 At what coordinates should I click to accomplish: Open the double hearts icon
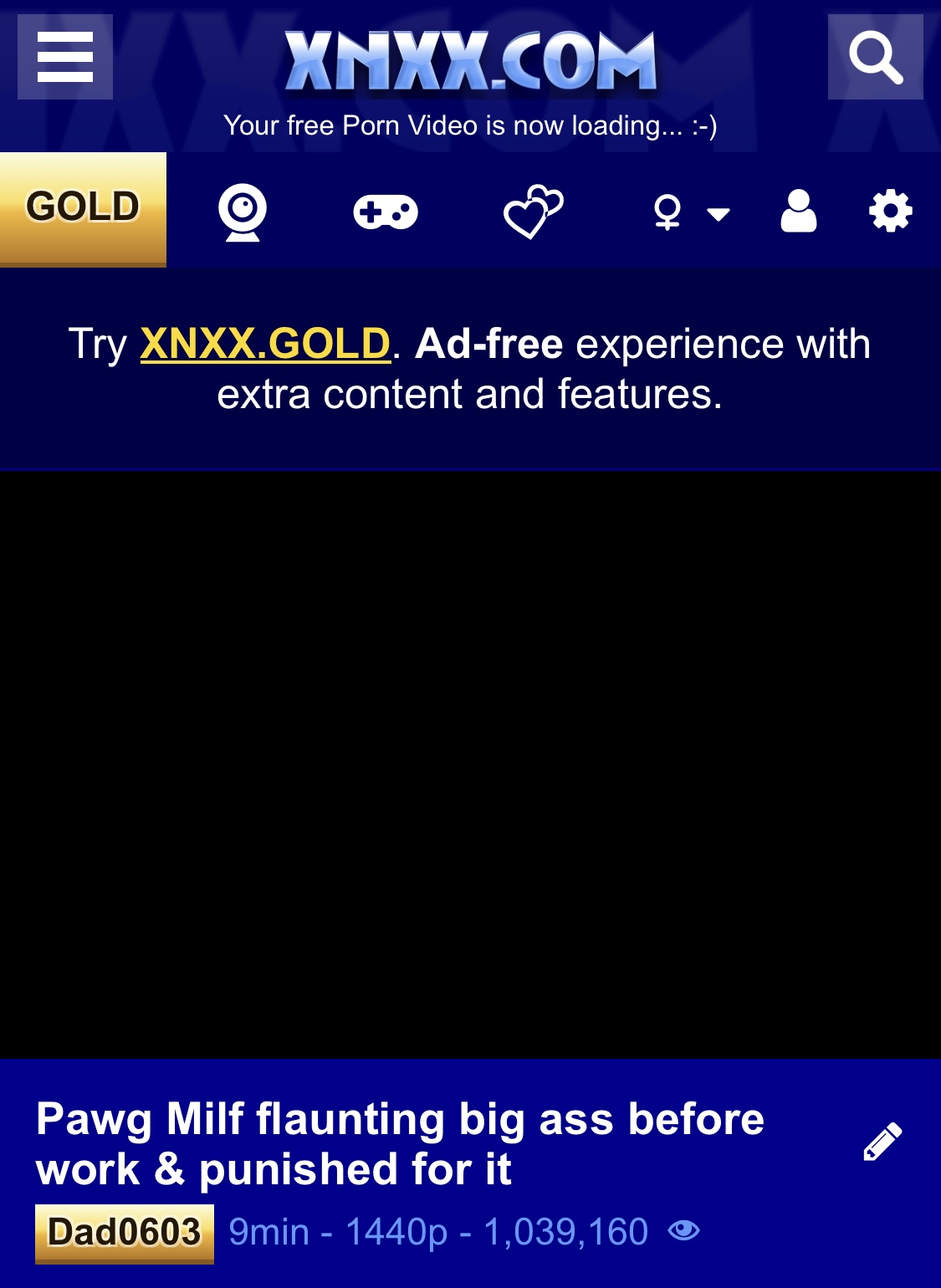pyautogui.click(x=533, y=212)
